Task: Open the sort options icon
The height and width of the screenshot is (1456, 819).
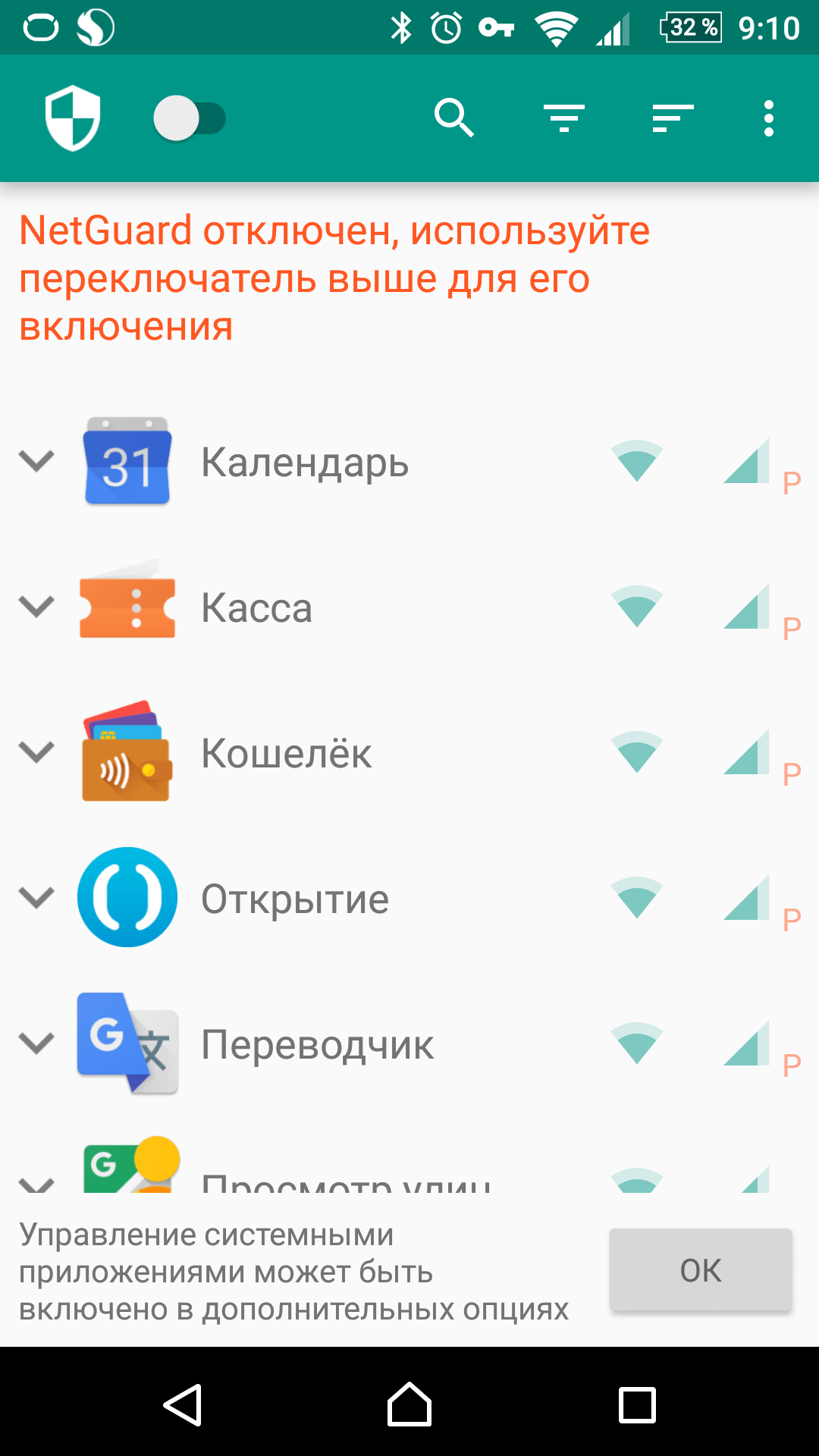Action: [672, 118]
